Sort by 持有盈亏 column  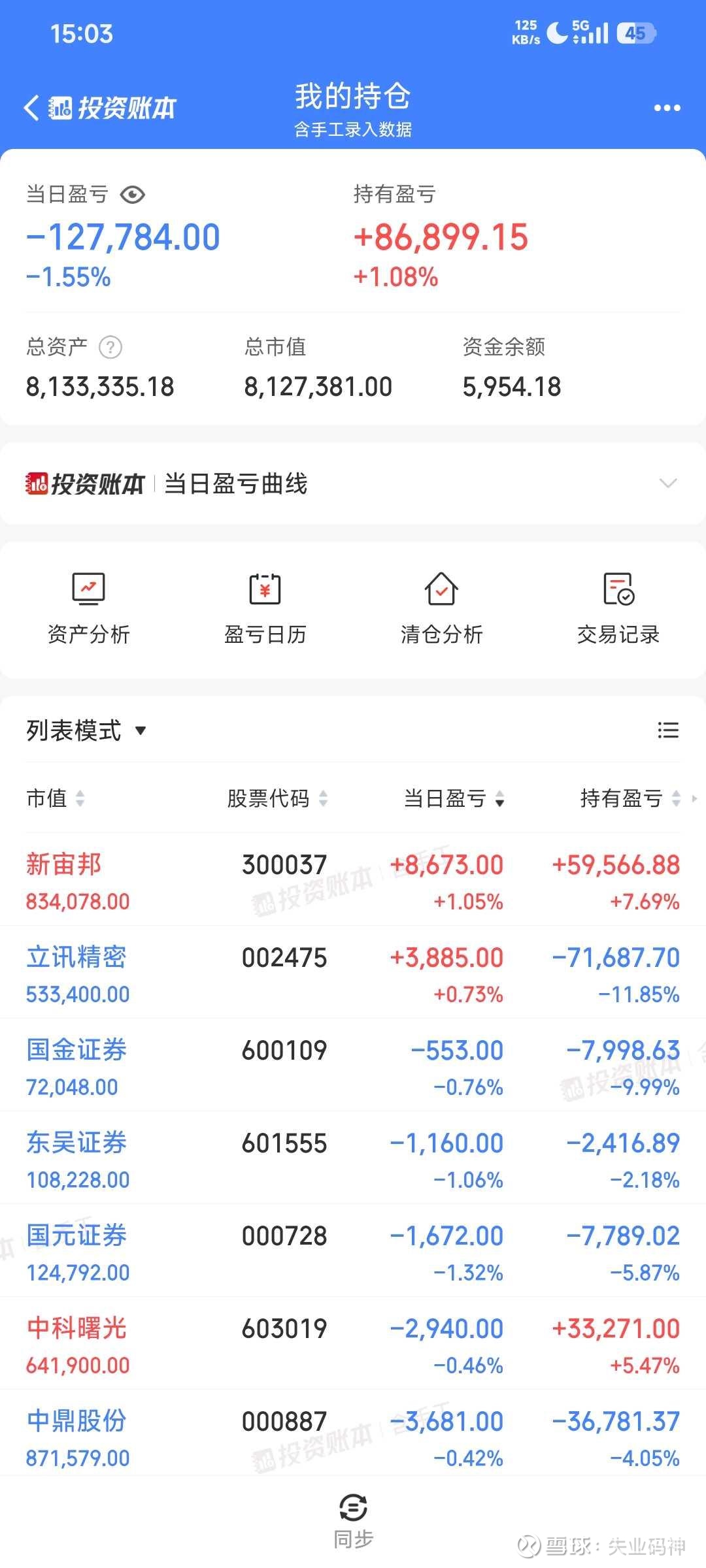630,798
